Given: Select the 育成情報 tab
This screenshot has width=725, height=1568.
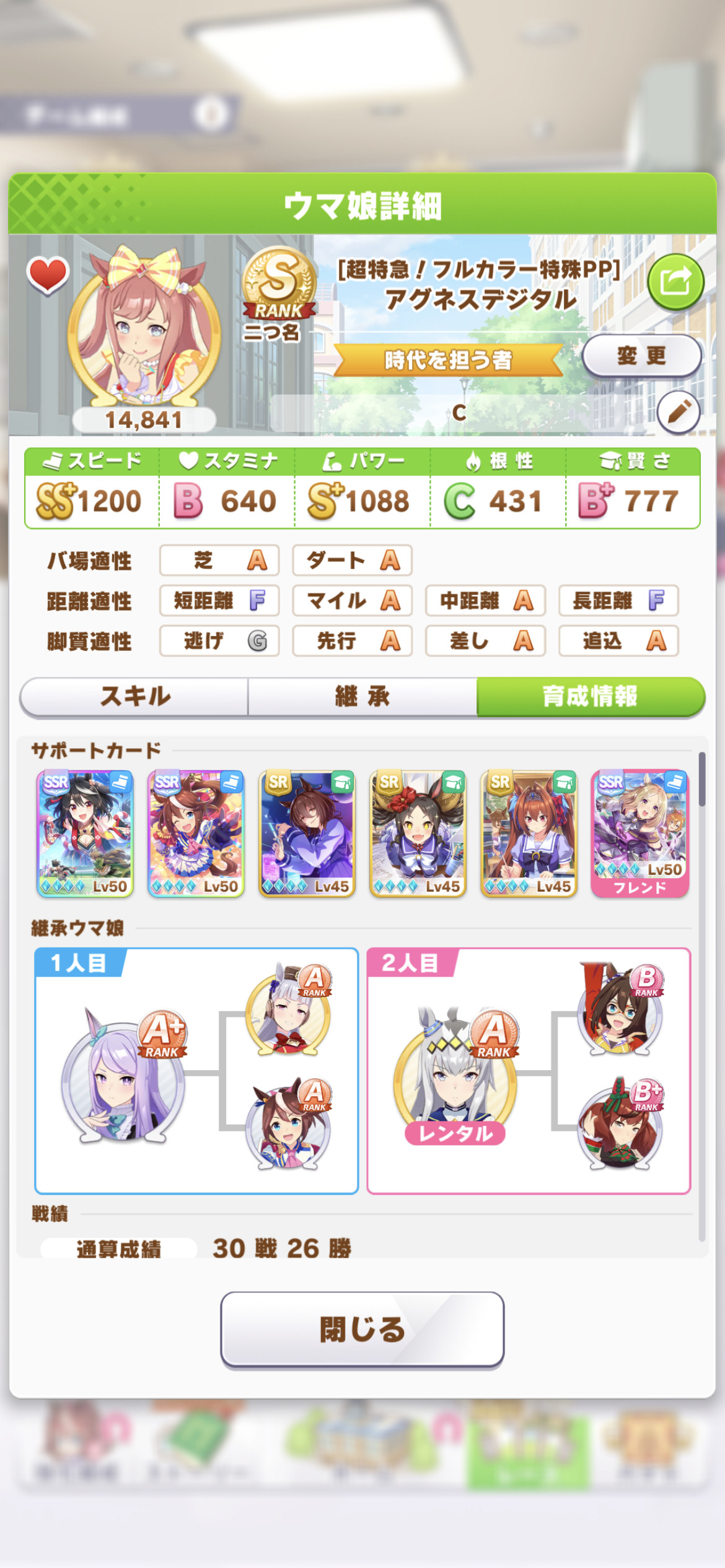Looking at the screenshot, I should (591, 697).
